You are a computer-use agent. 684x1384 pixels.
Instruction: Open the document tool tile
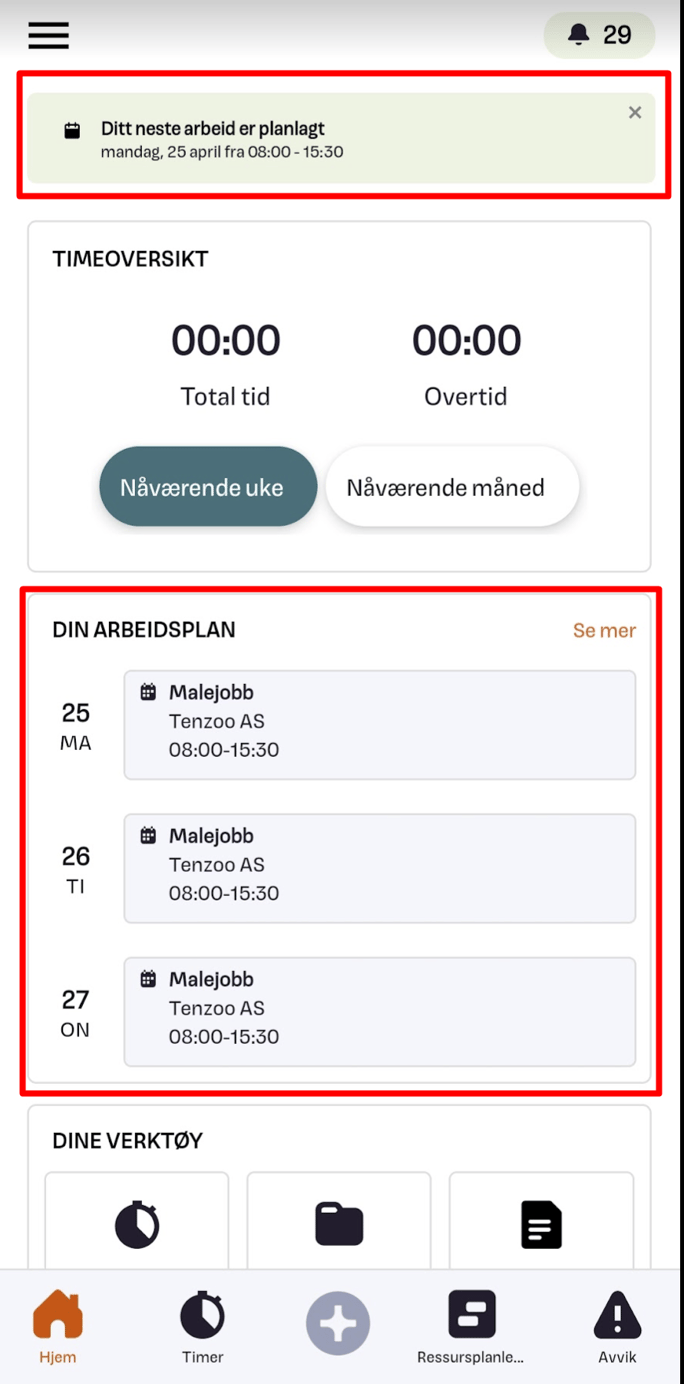pyautogui.click(x=541, y=1220)
